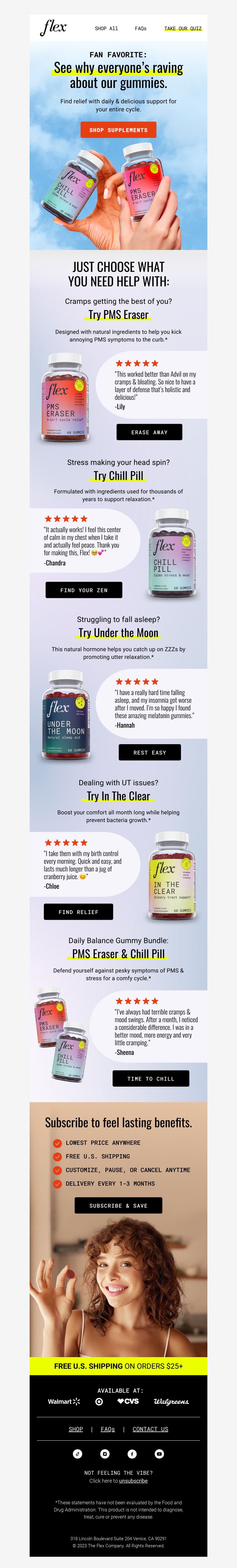Viewport: 237px width, 1568px height.
Task: Tap the Subscribe & Save button
Action: click(118, 1205)
